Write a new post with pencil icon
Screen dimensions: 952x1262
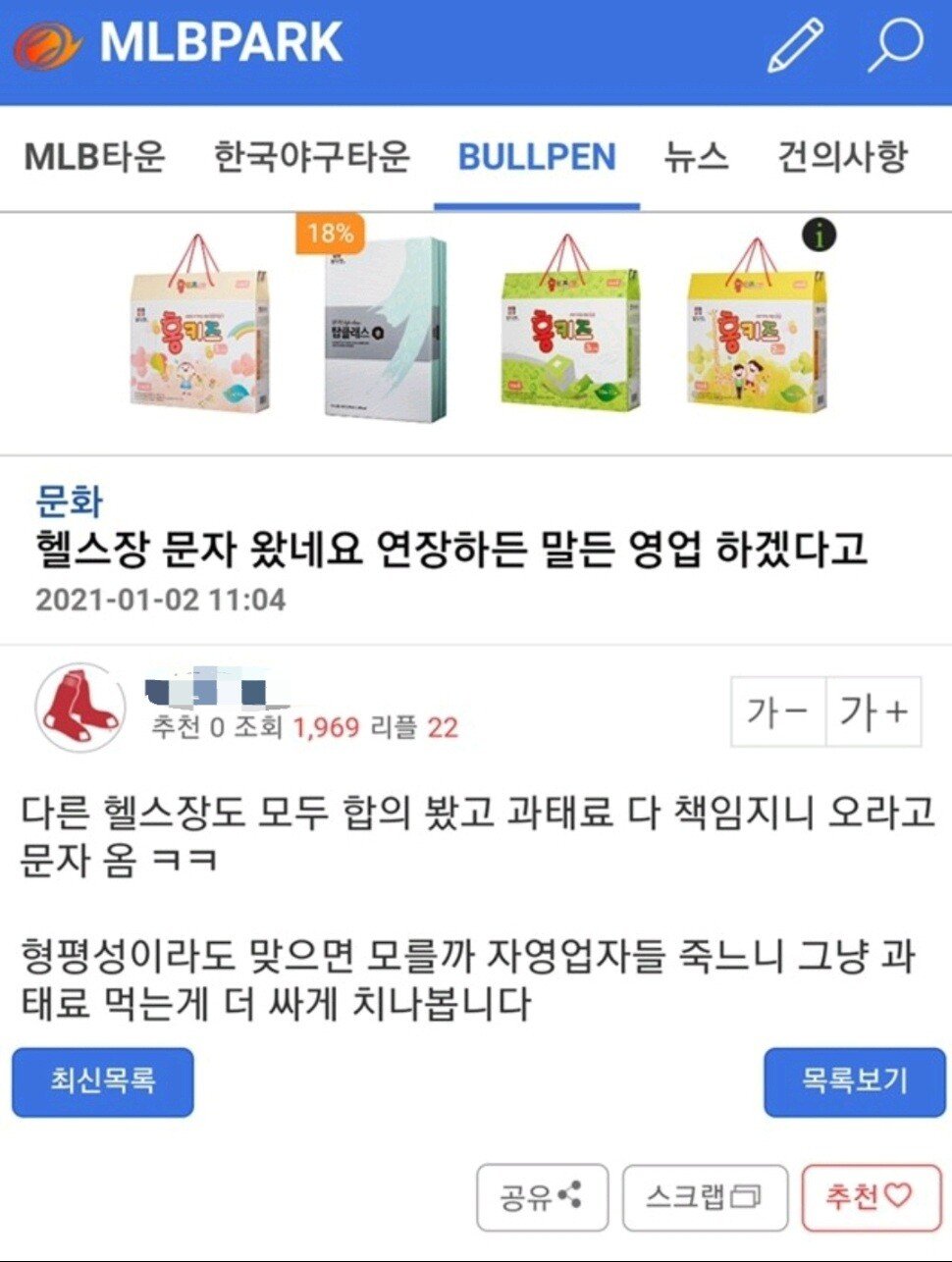(794, 45)
